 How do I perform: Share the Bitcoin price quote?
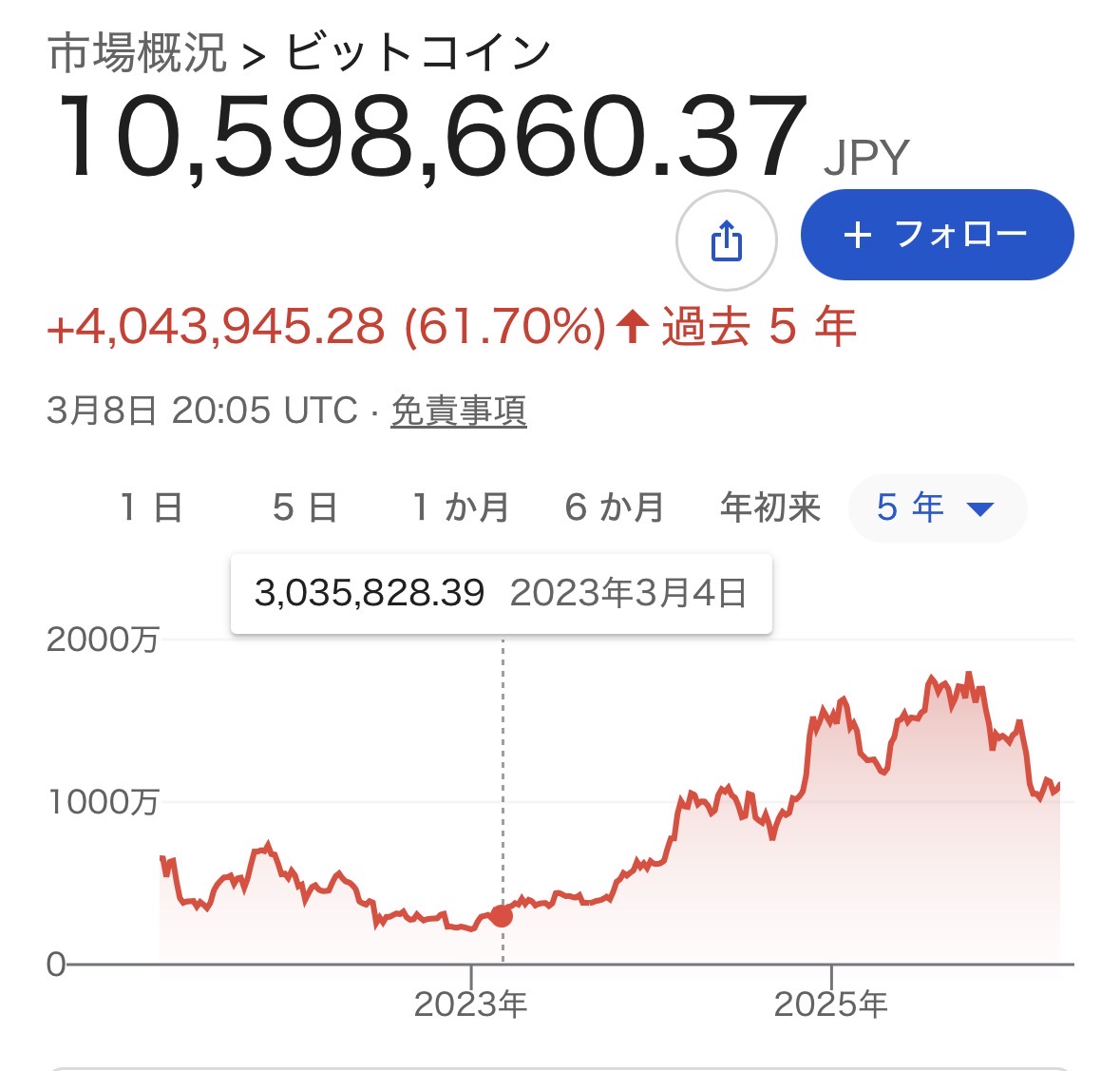click(x=727, y=240)
